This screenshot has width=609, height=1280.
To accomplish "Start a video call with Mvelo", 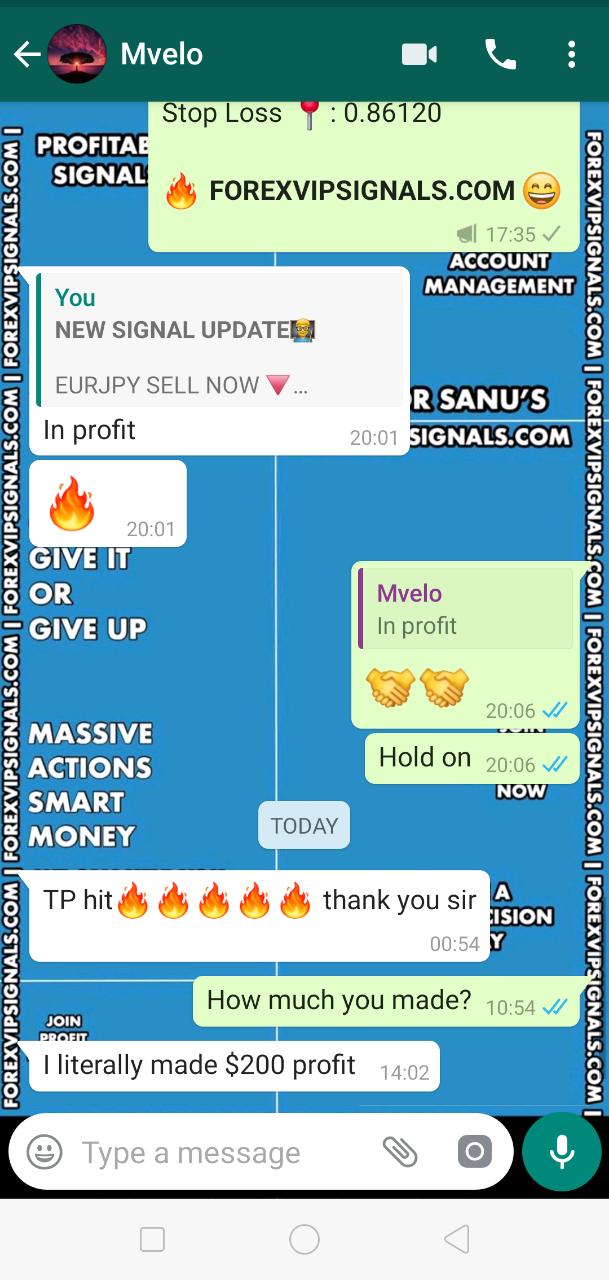I will click(x=419, y=54).
